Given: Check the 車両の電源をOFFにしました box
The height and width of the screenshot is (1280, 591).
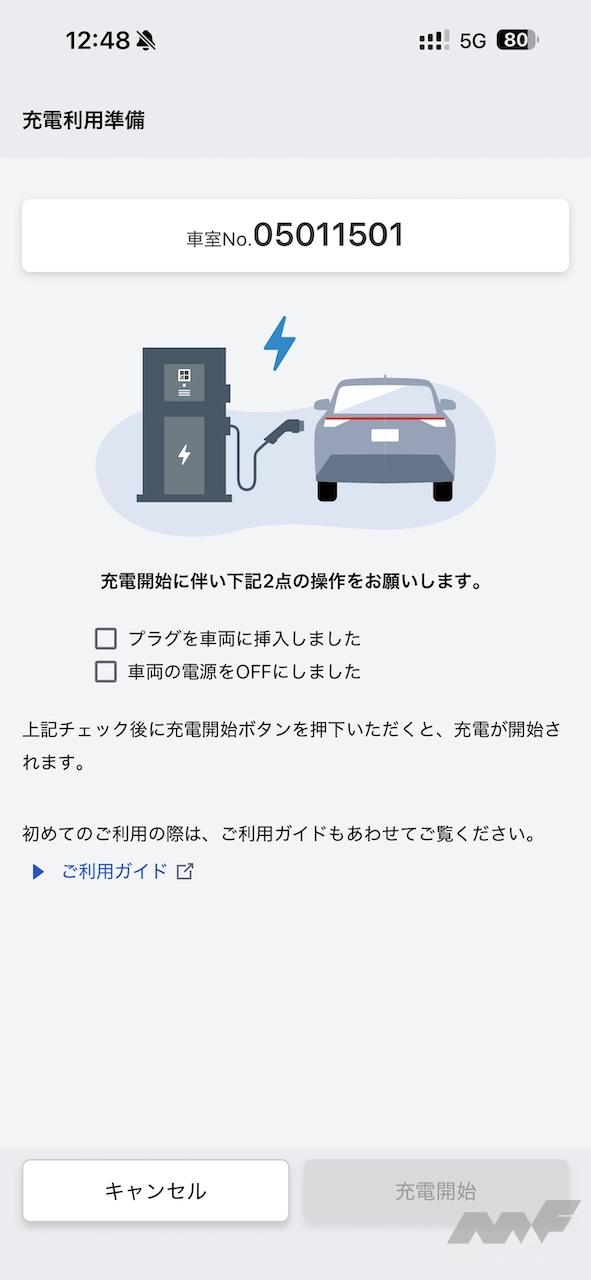Looking at the screenshot, I should tap(106, 671).
